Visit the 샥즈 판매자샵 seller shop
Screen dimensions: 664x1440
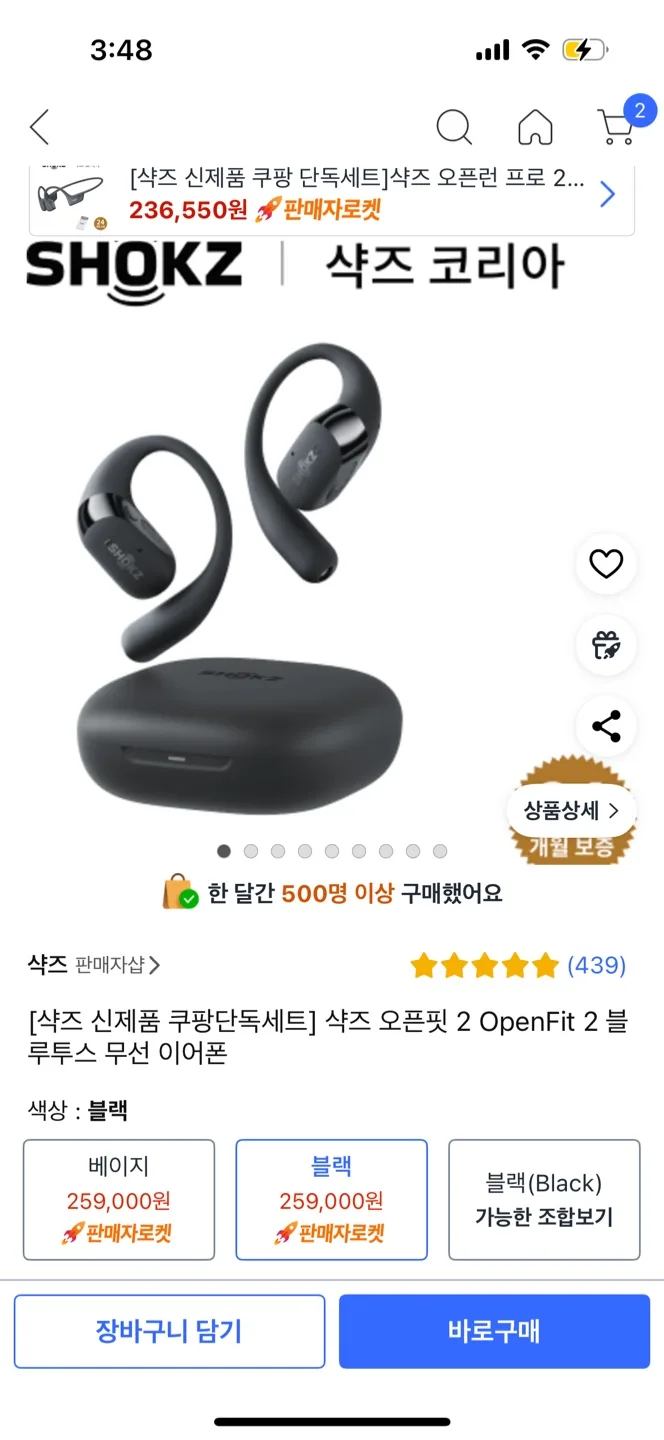94,965
